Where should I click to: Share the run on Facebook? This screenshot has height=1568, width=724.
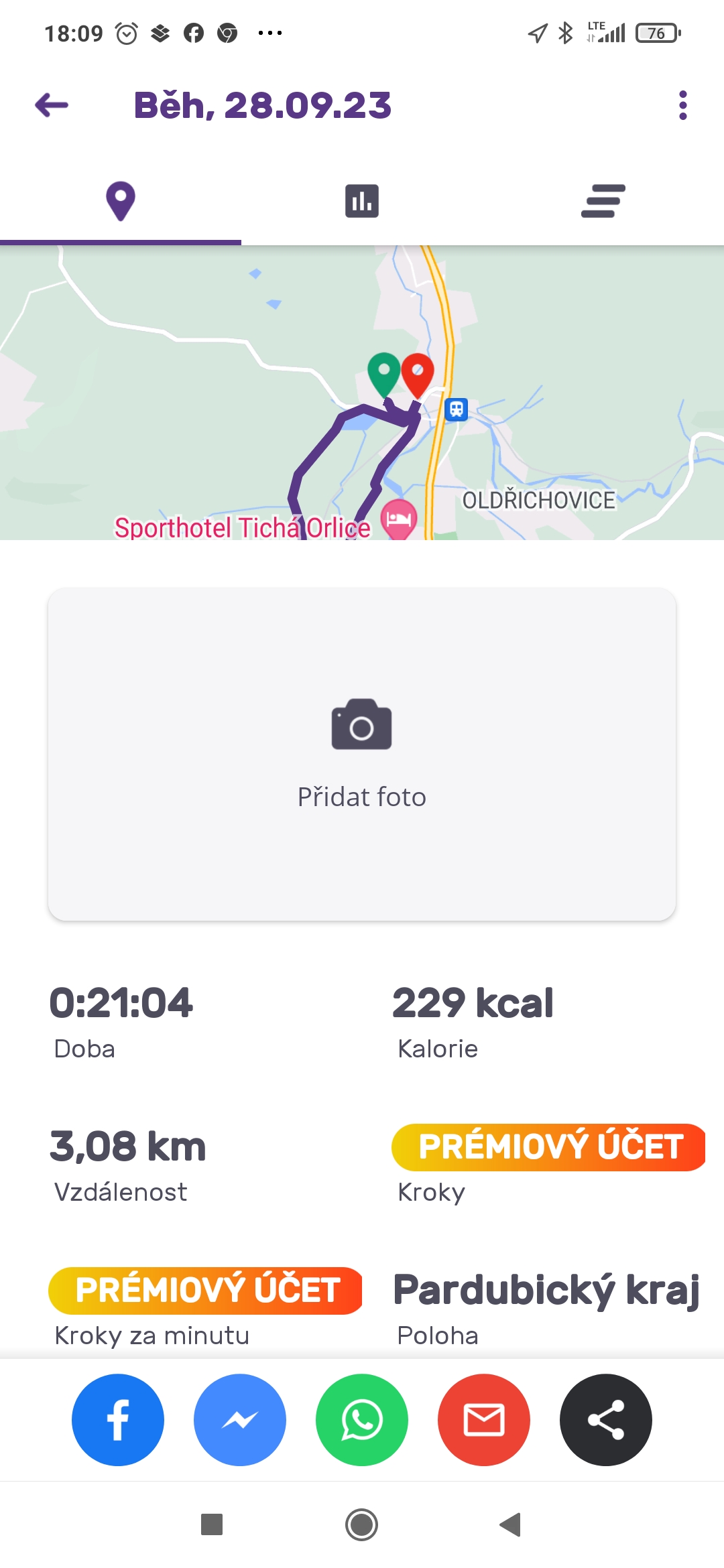tap(118, 1420)
